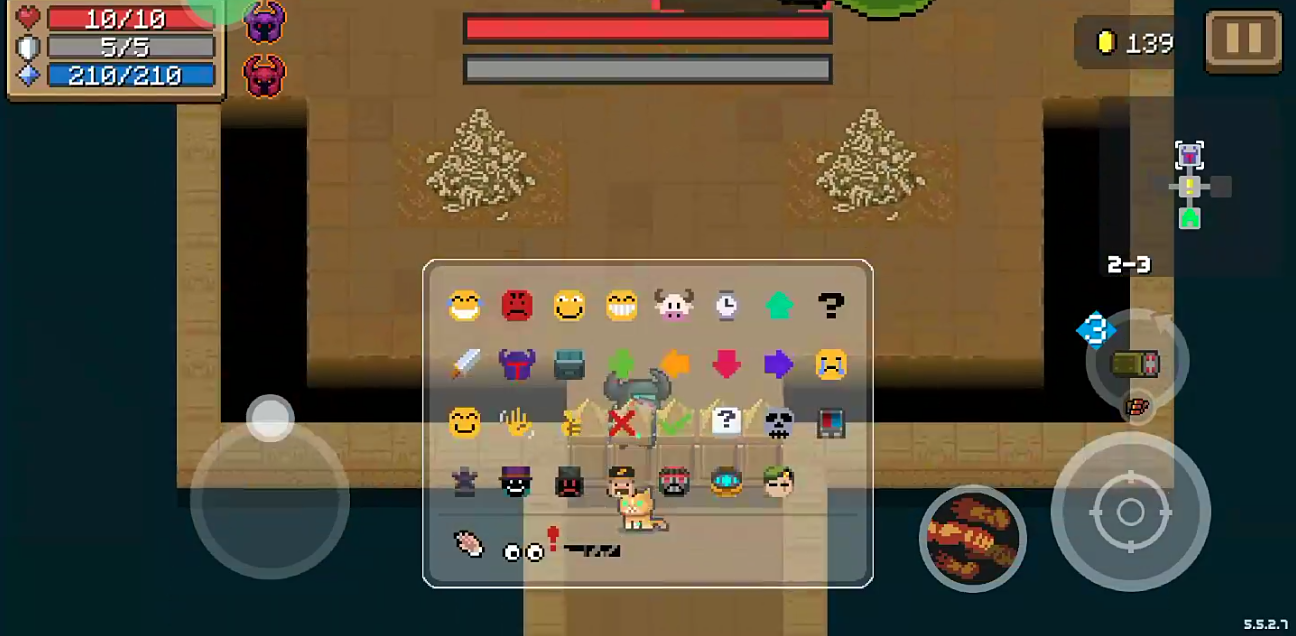Select the cow head emote

674,305
